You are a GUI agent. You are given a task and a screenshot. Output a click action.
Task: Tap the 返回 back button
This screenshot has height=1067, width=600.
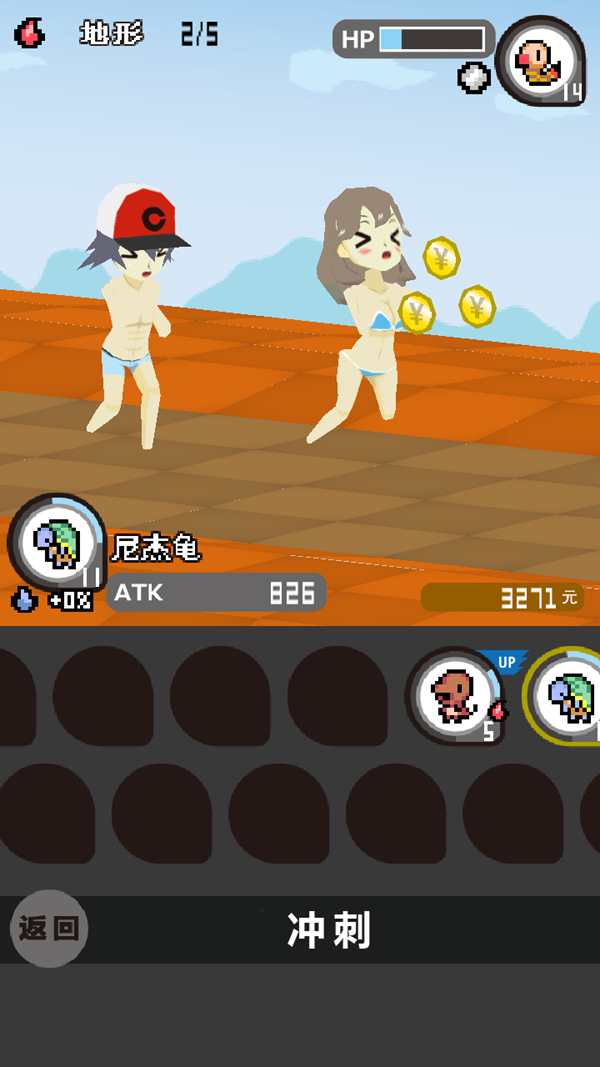(x=49, y=928)
